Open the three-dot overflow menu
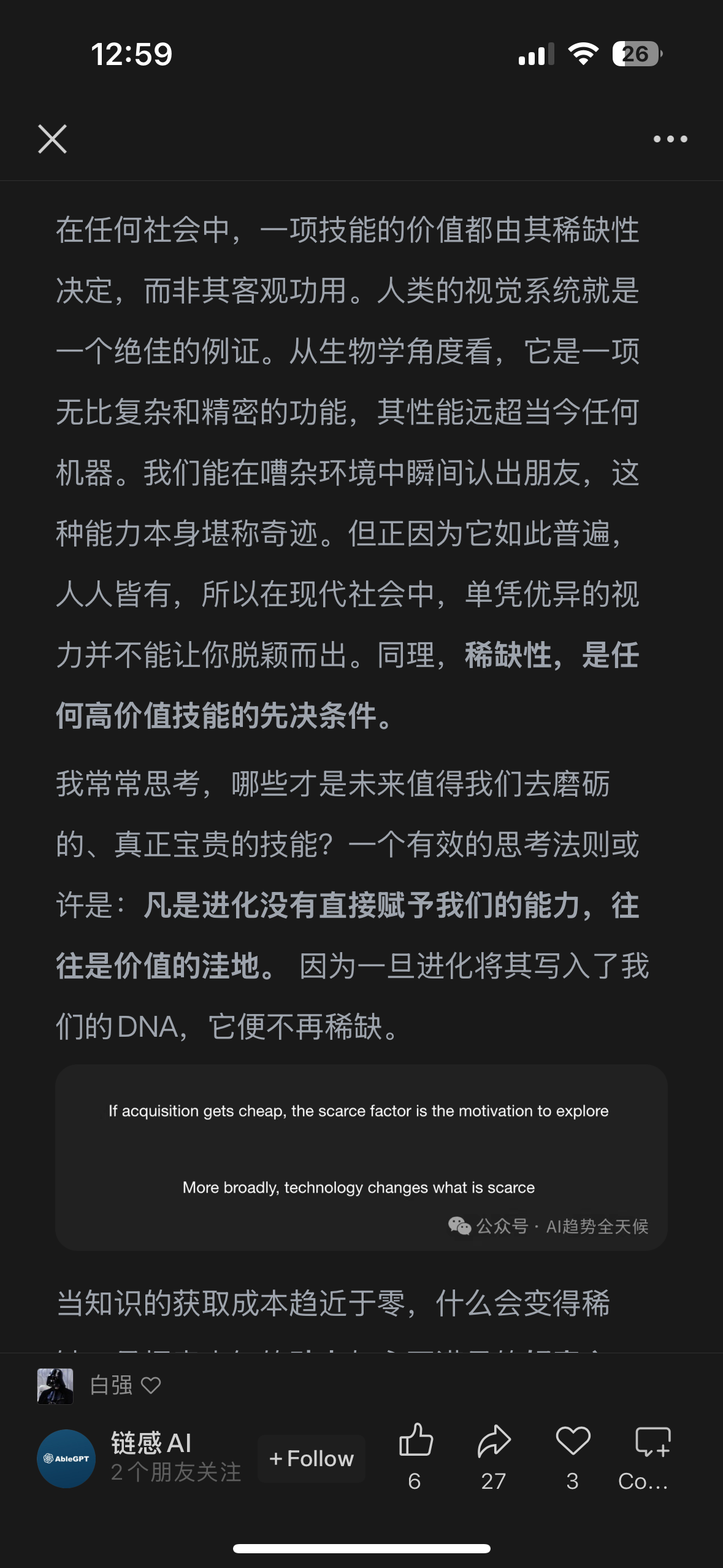The image size is (723, 1568). [x=670, y=139]
